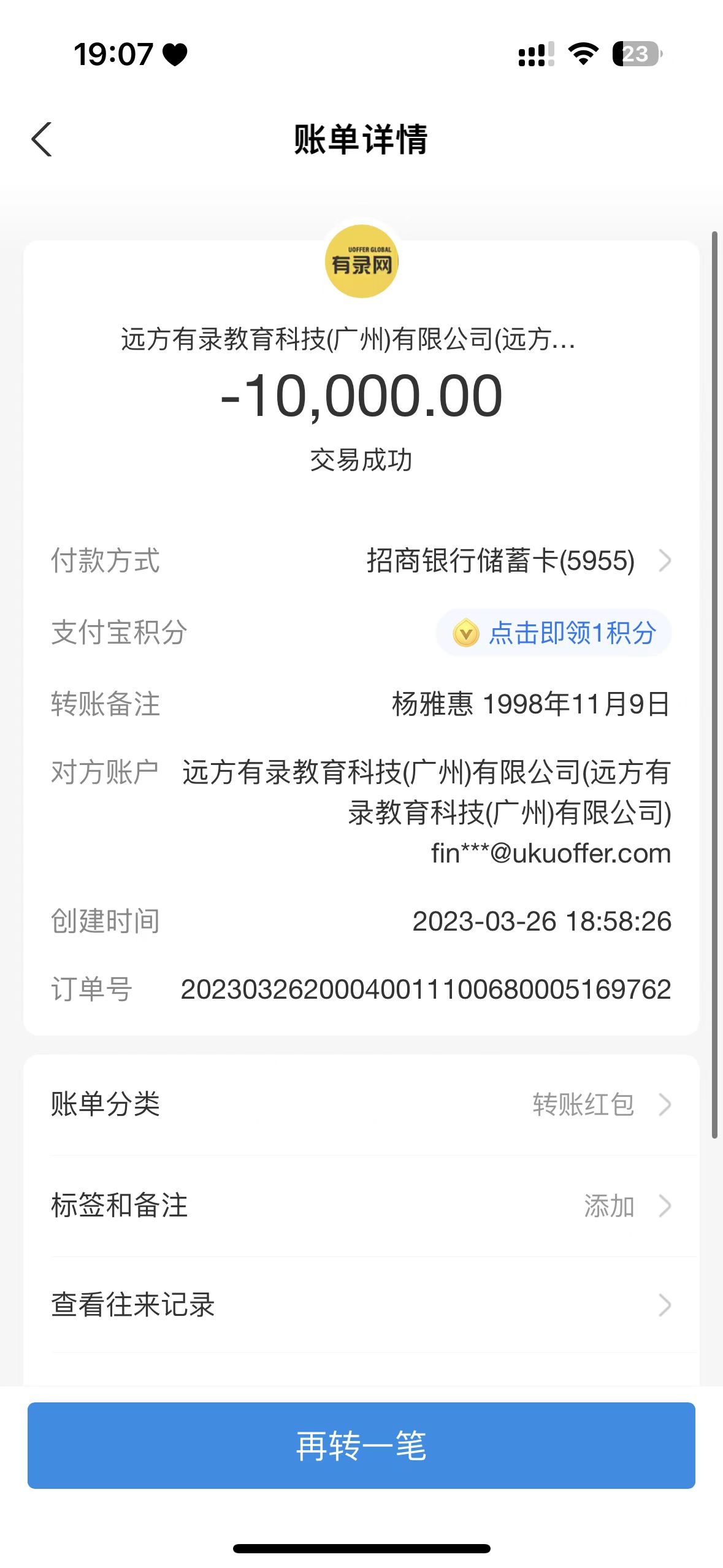Claim points via 点击即领1积分
The width and height of the screenshot is (723, 1568).
tap(554, 633)
